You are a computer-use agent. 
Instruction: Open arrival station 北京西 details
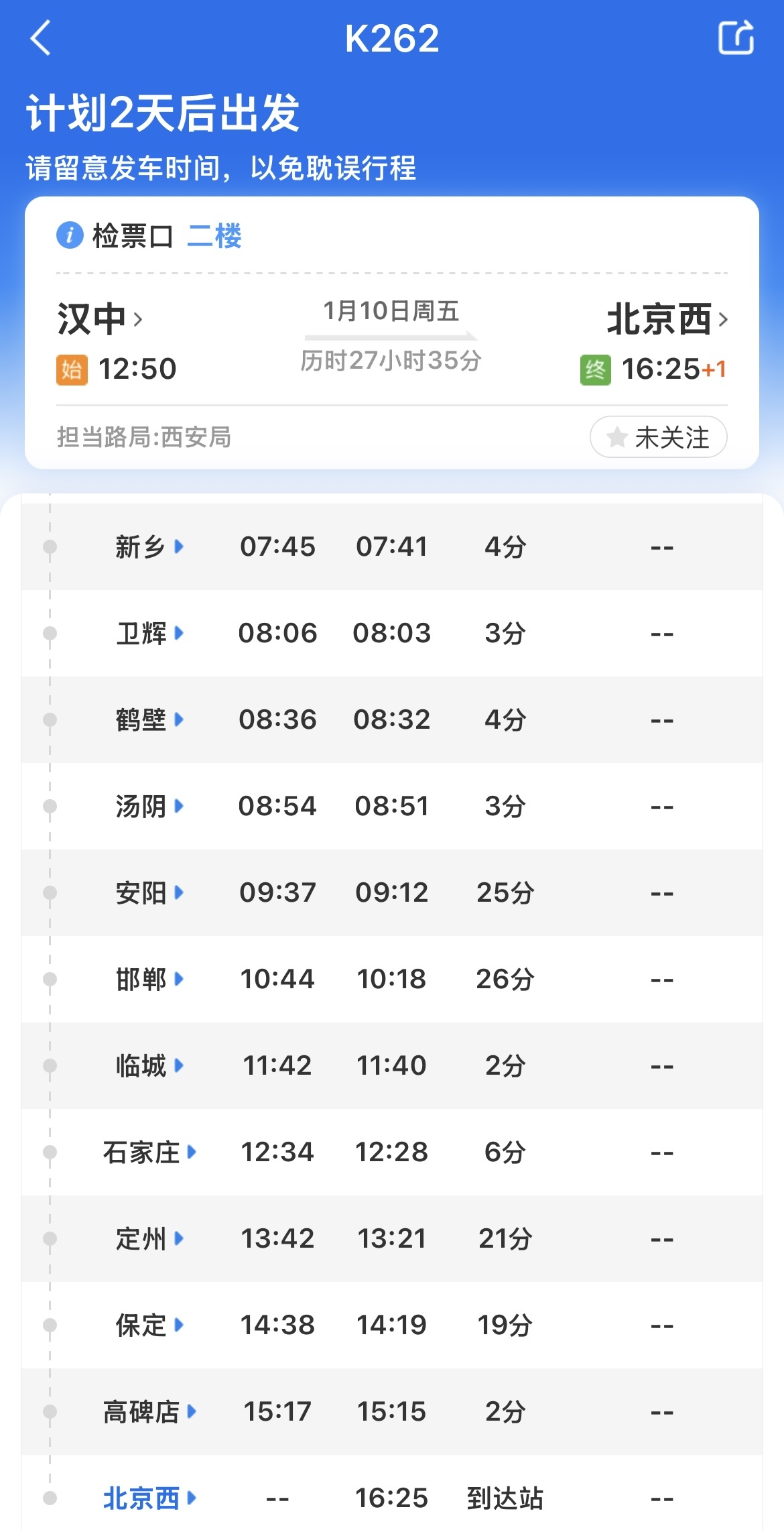click(x=666, y=319)
